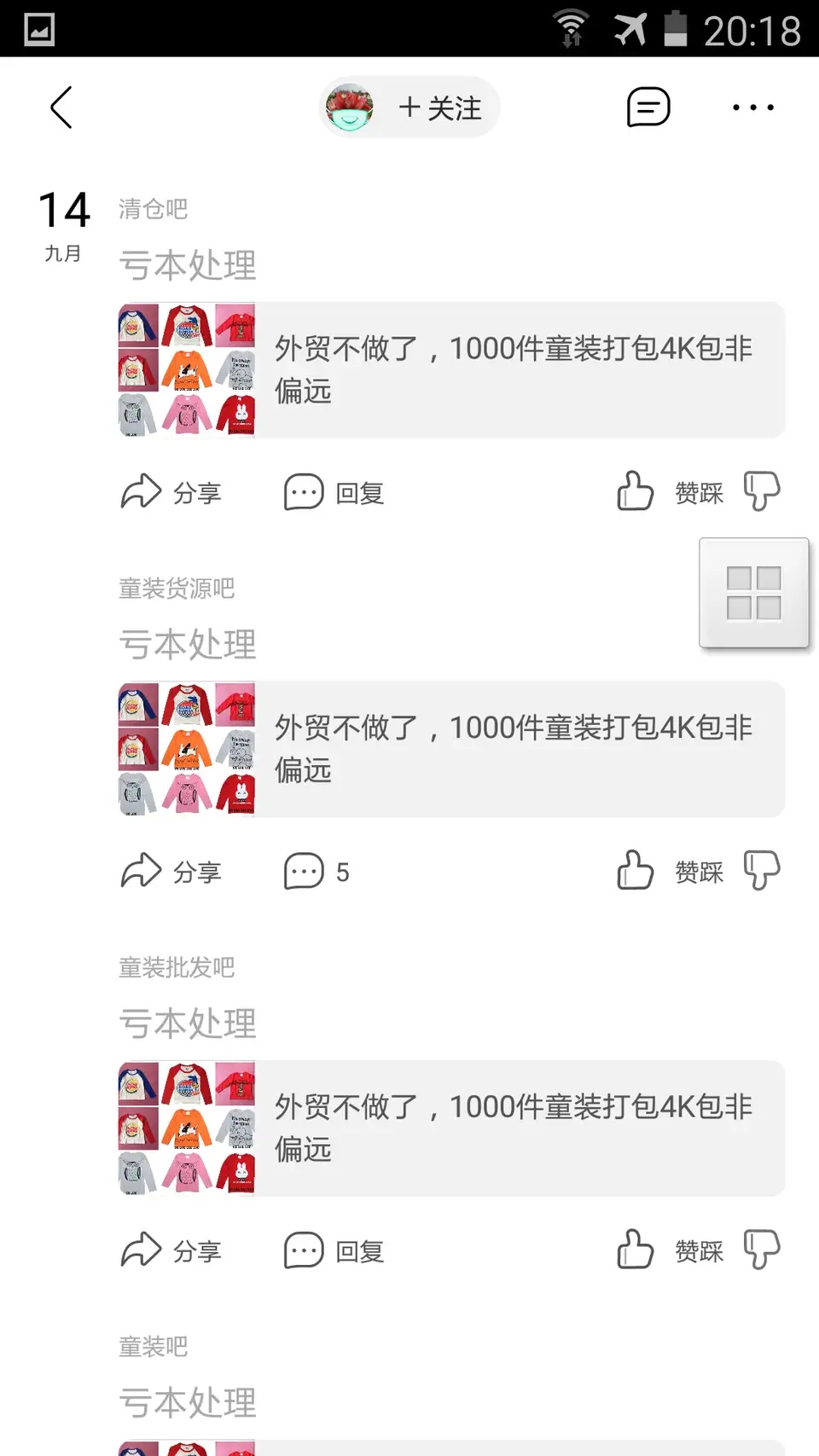Go back using the top-left arrow
819x1456 pixels.
(x=61, y=108)
